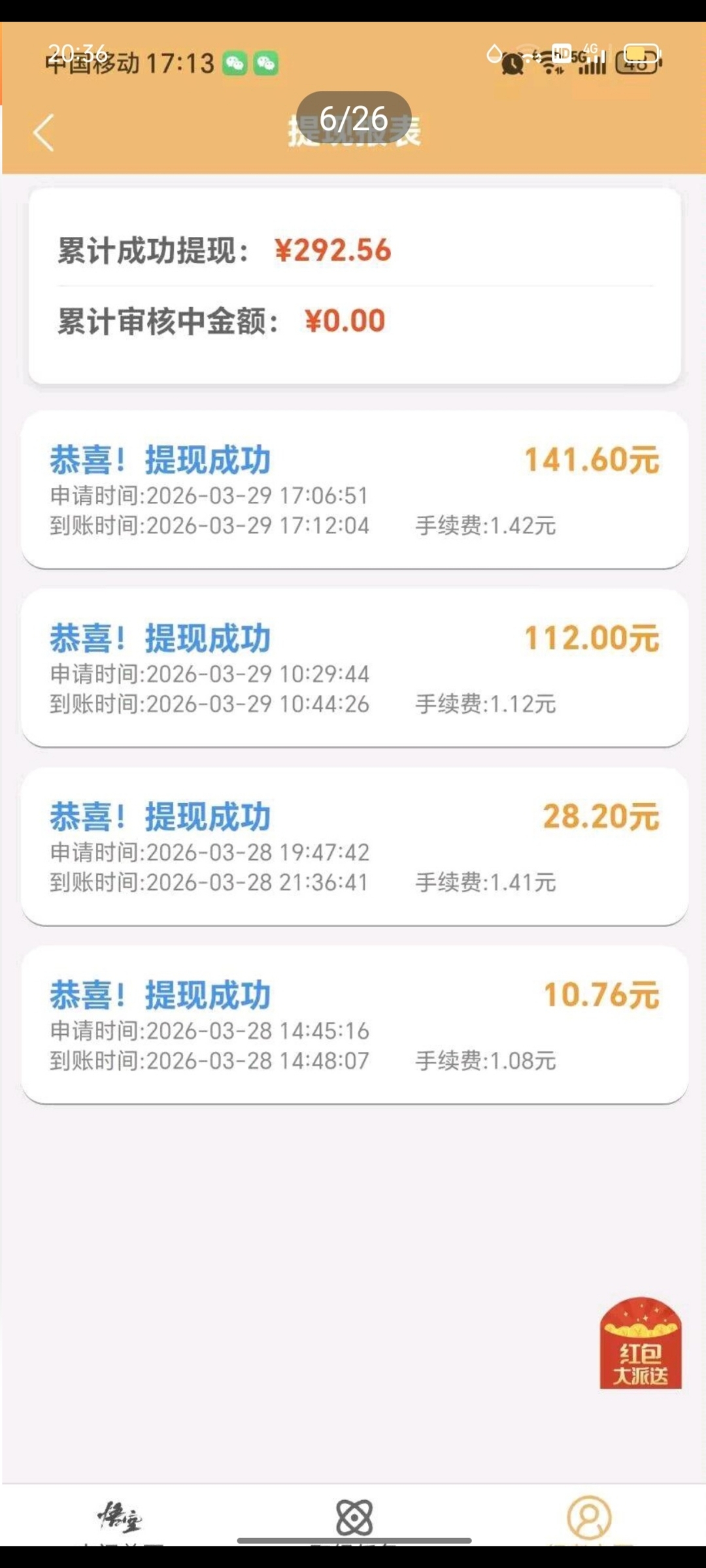Viewport: 706px width, 1568px height.
Task: Tap the back arrow at top left
Action: coord(43,133)
